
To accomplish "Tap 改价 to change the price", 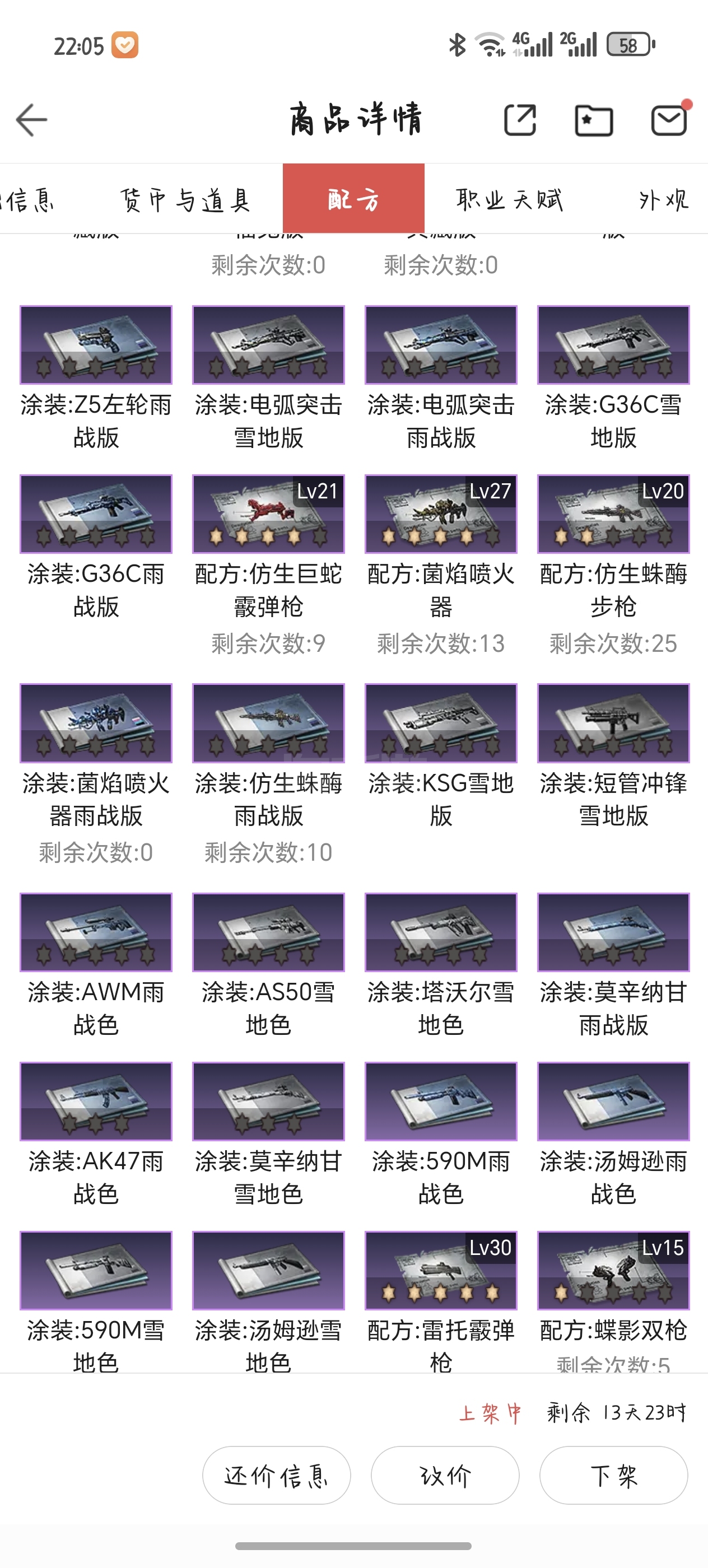I will 445,1475.
